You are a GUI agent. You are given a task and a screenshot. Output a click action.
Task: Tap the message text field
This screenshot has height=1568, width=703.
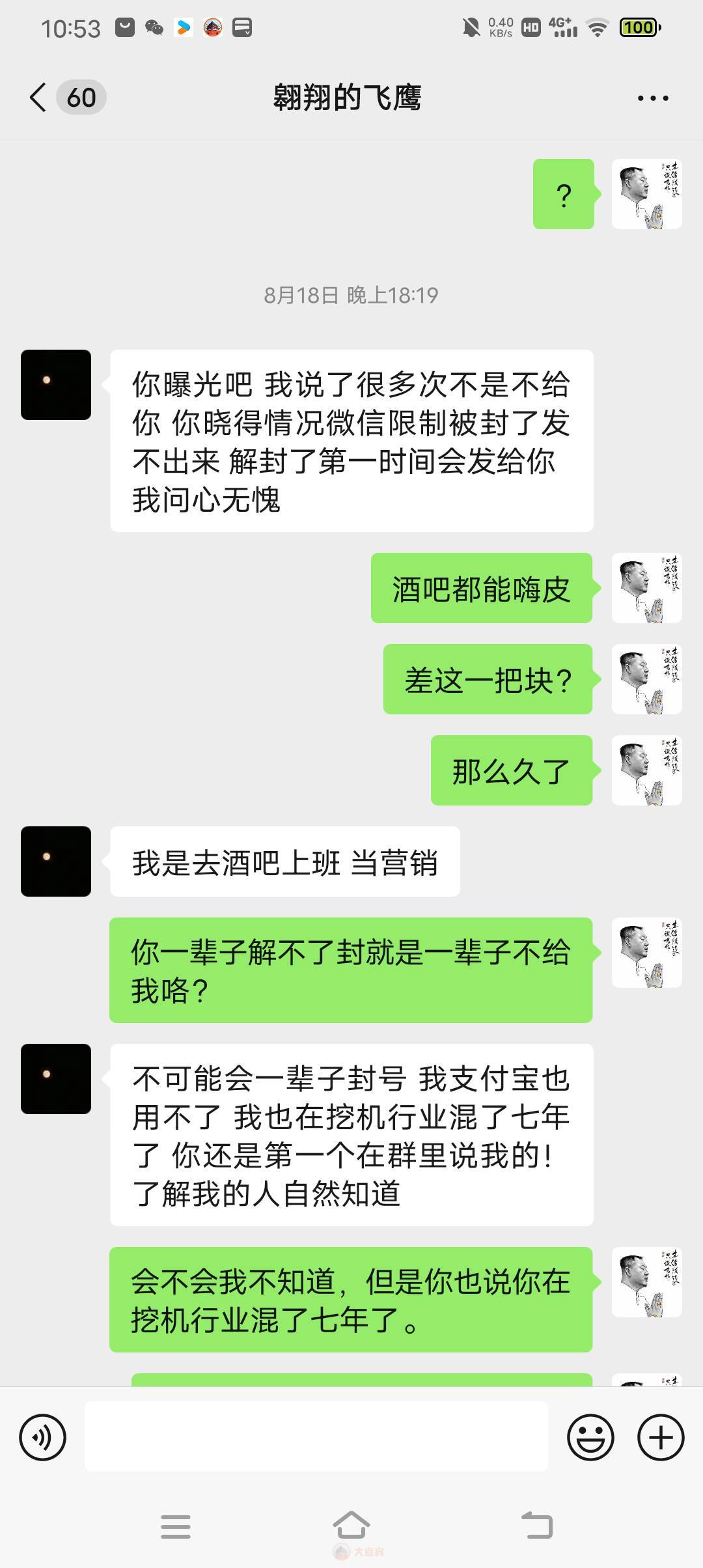click(x=316, y=1437)
